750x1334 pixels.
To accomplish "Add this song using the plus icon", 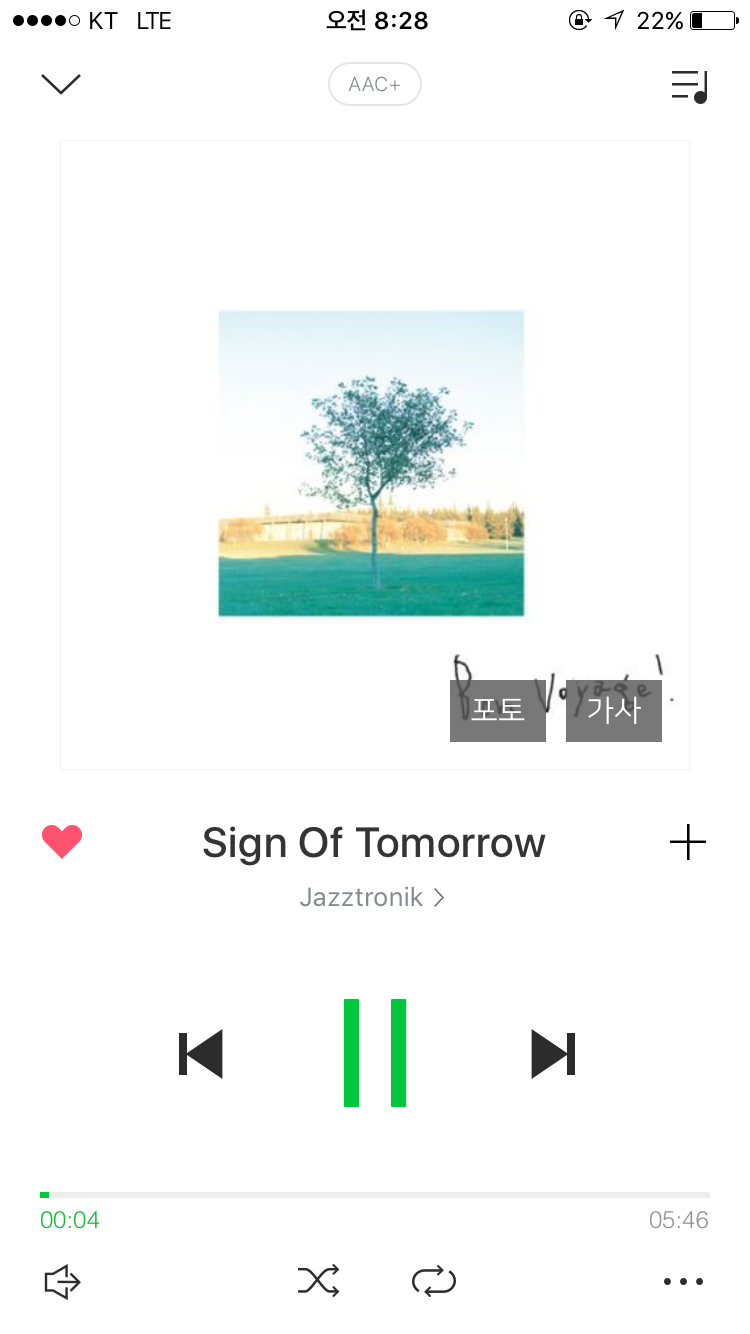I will [x=688, y=843].
